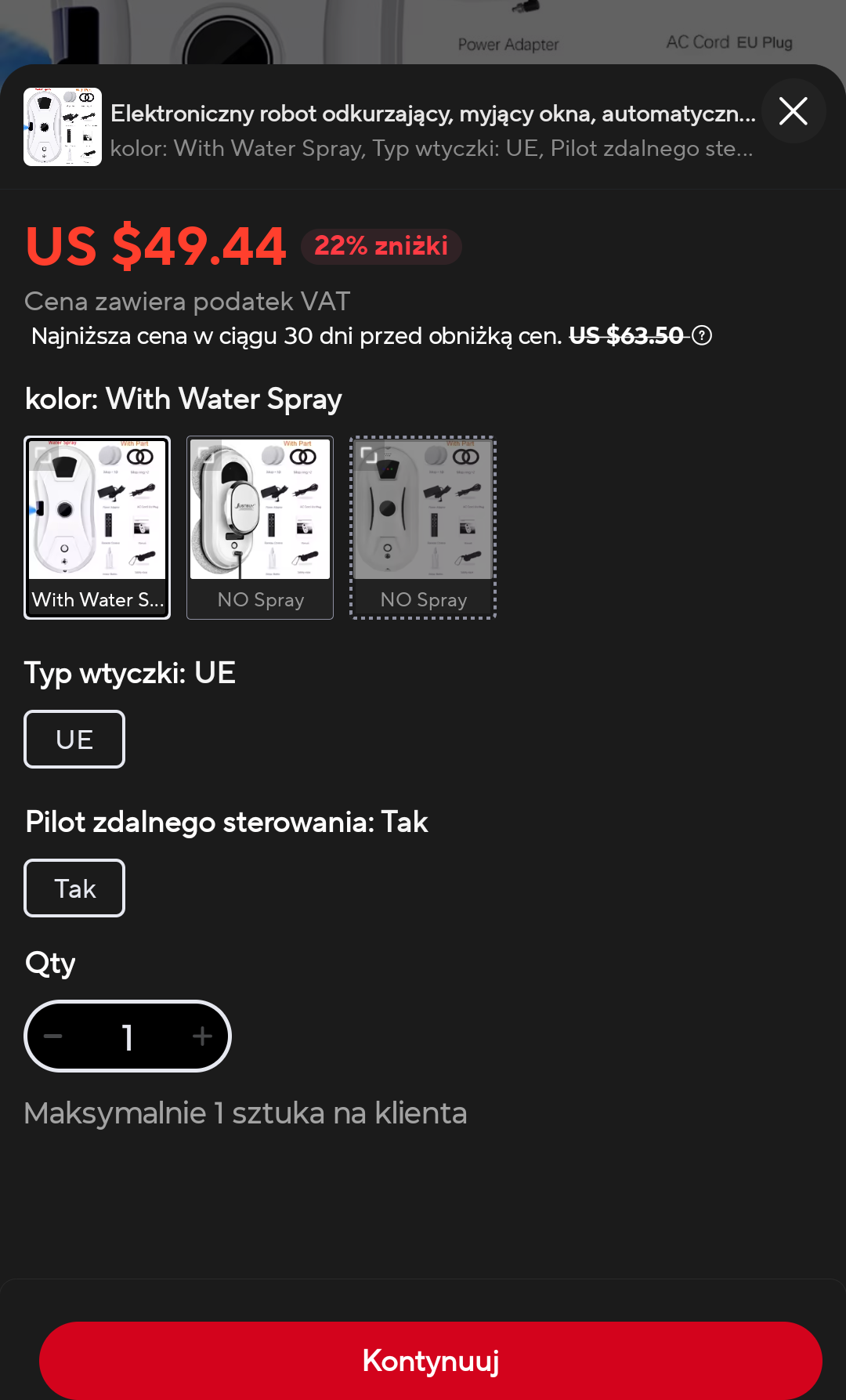
Task: Select the With Water Spray color option
Action: 97,527
